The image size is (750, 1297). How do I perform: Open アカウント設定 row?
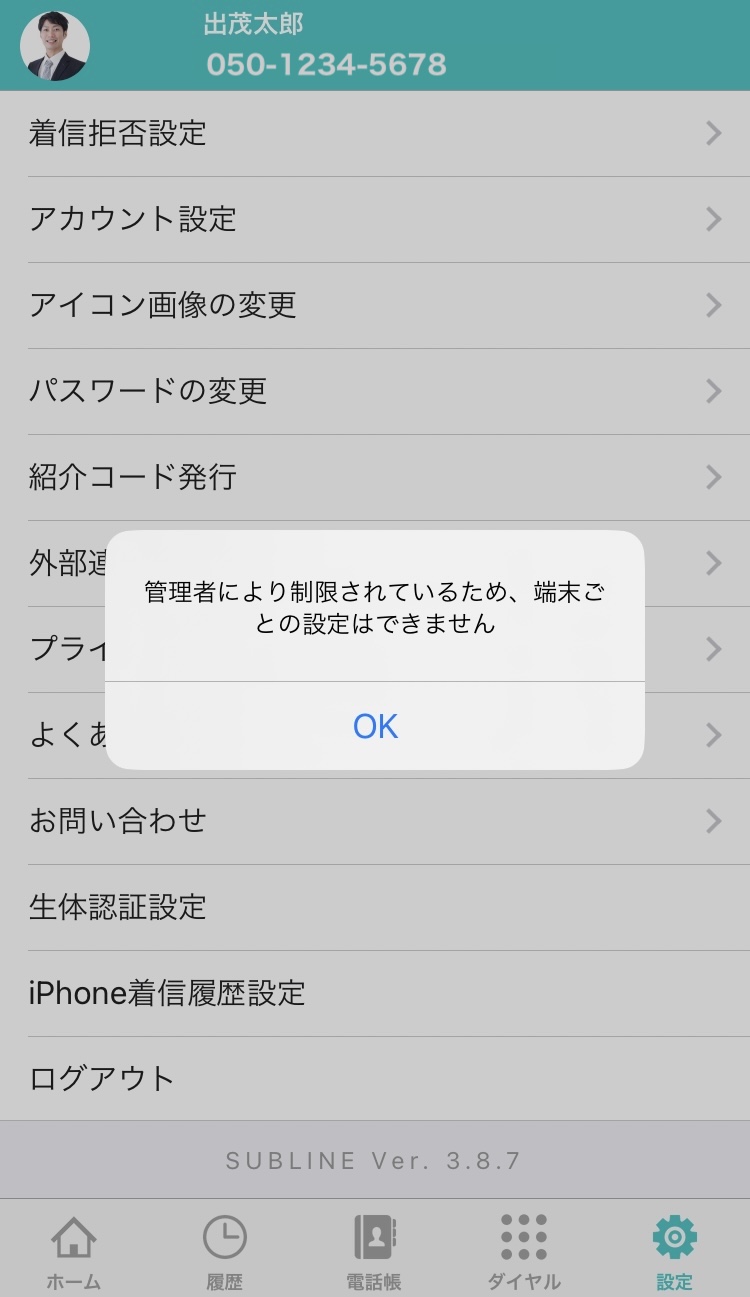point(375,219)
